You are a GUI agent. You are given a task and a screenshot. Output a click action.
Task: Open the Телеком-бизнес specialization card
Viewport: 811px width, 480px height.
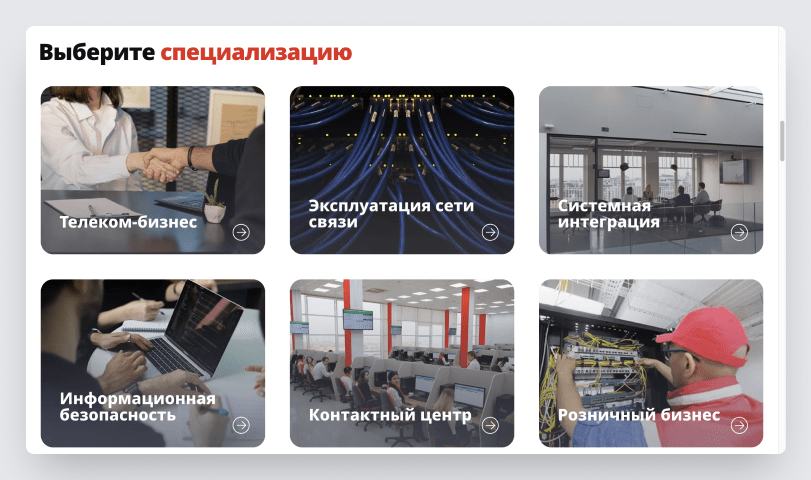pos(152,170)
